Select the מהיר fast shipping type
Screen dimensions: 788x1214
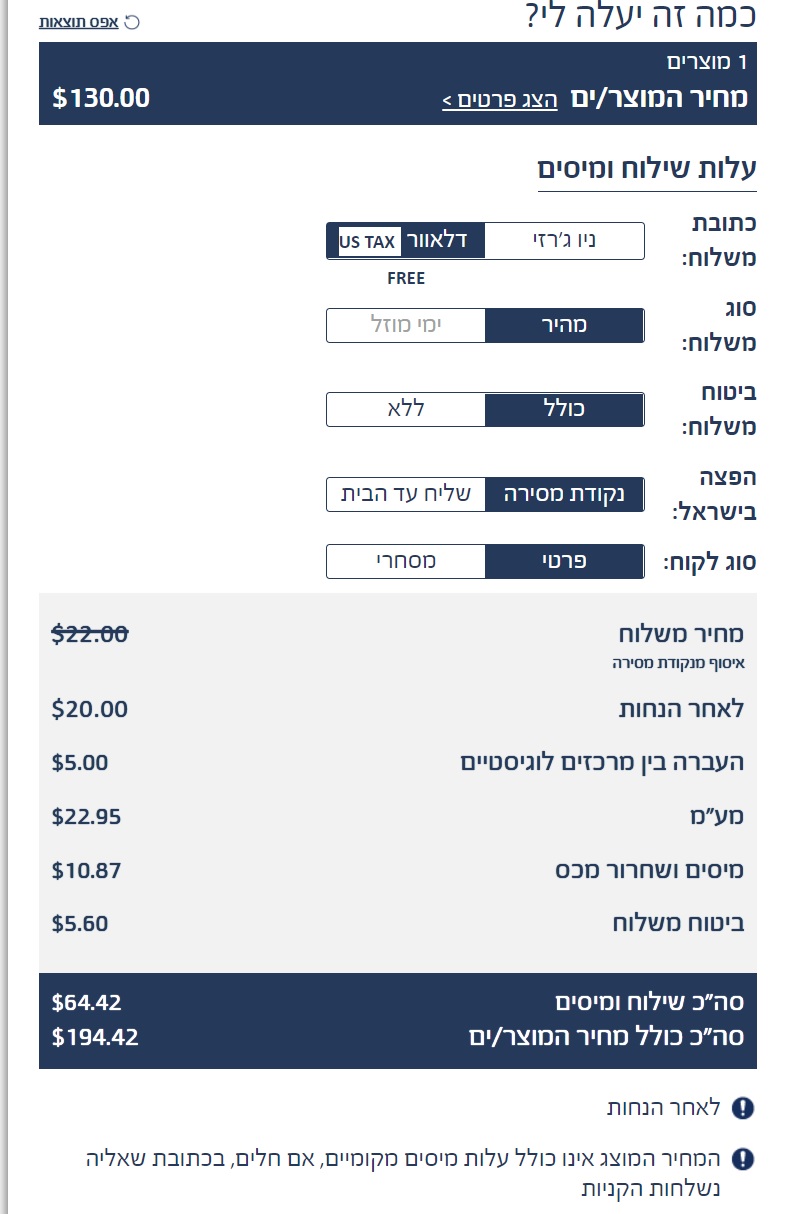click(x=564, y=326)
